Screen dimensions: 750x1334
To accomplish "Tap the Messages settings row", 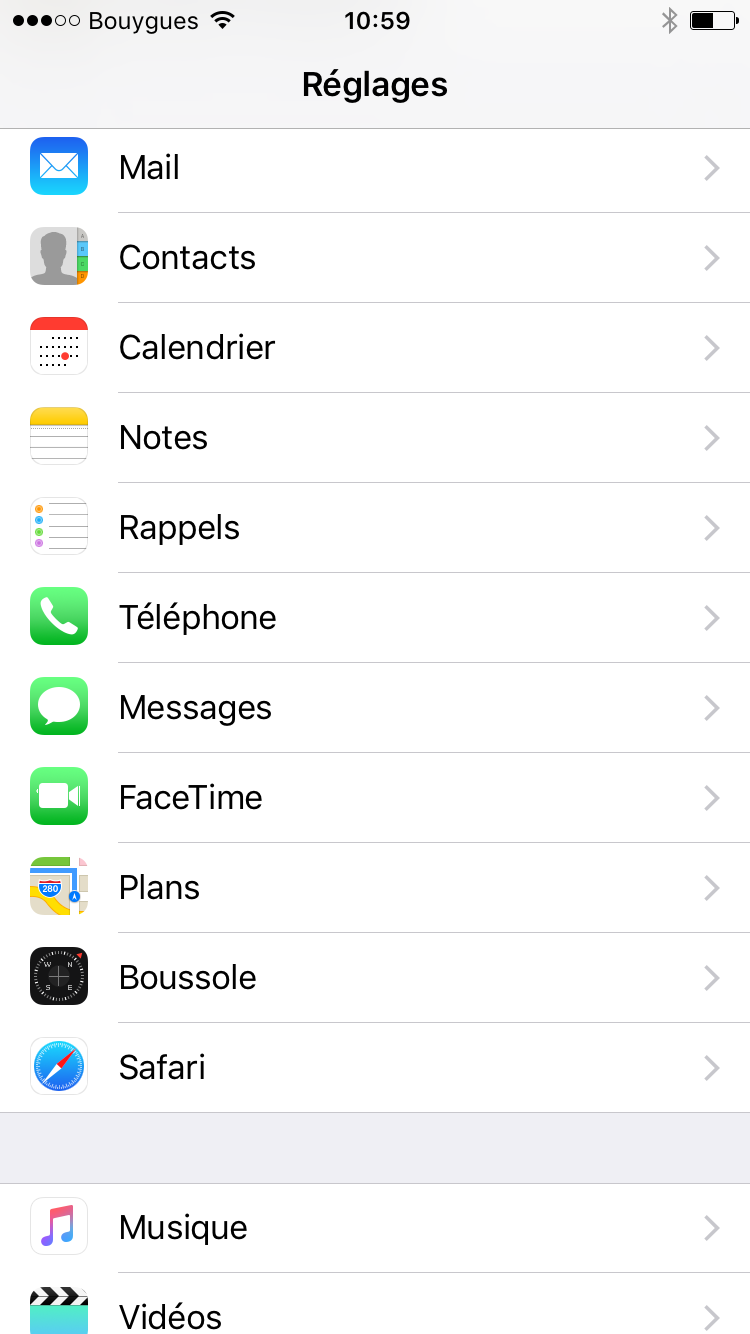I will click(x=375, y=707).
